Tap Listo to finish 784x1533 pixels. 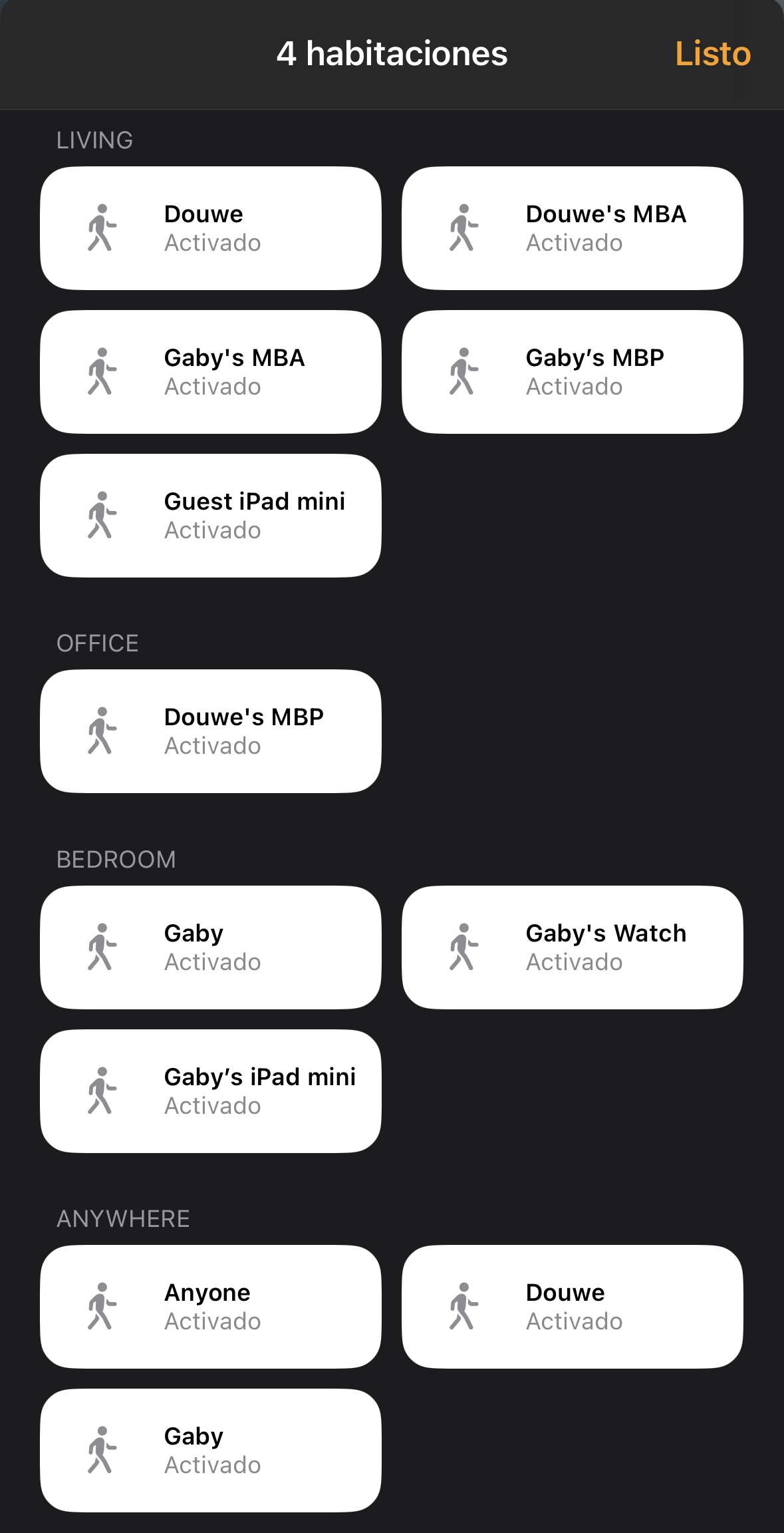pyautogui.click(x=712, y=53)
